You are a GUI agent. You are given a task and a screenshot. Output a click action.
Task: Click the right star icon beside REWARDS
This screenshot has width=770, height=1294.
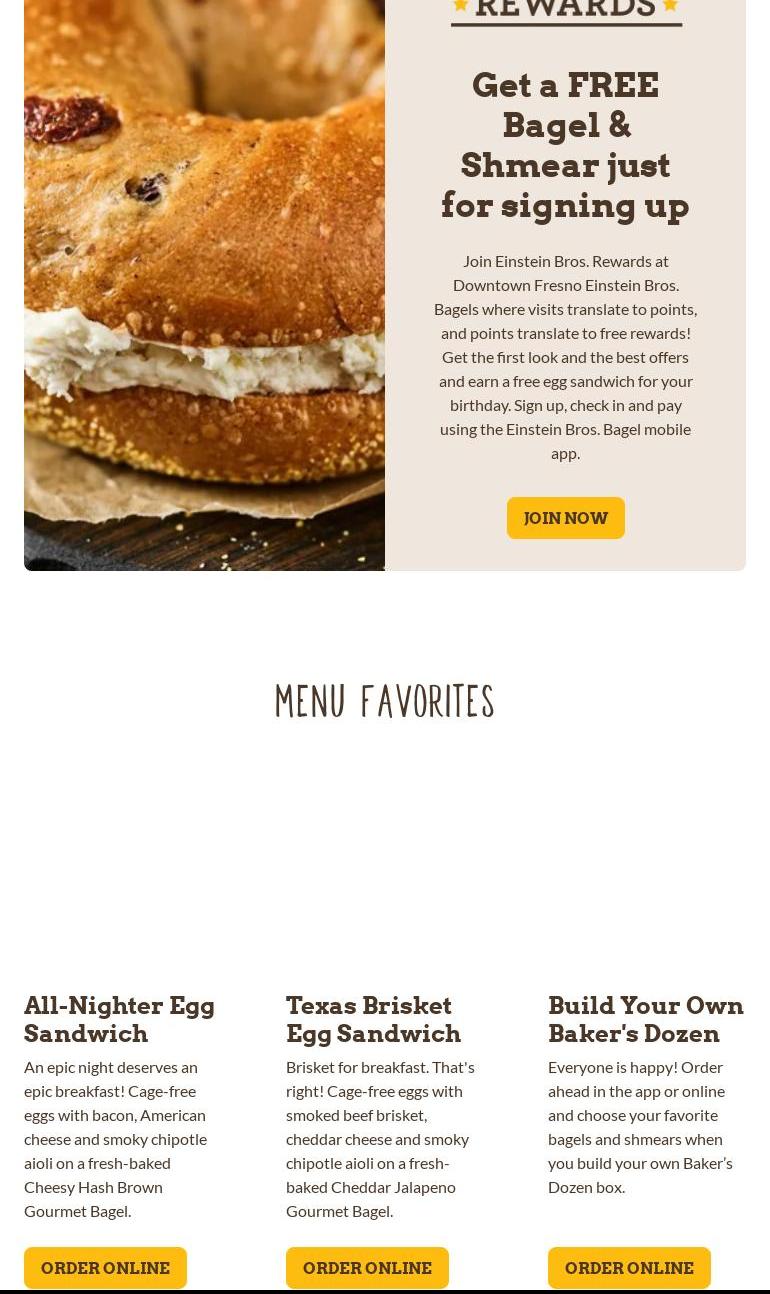pos(671,7)
